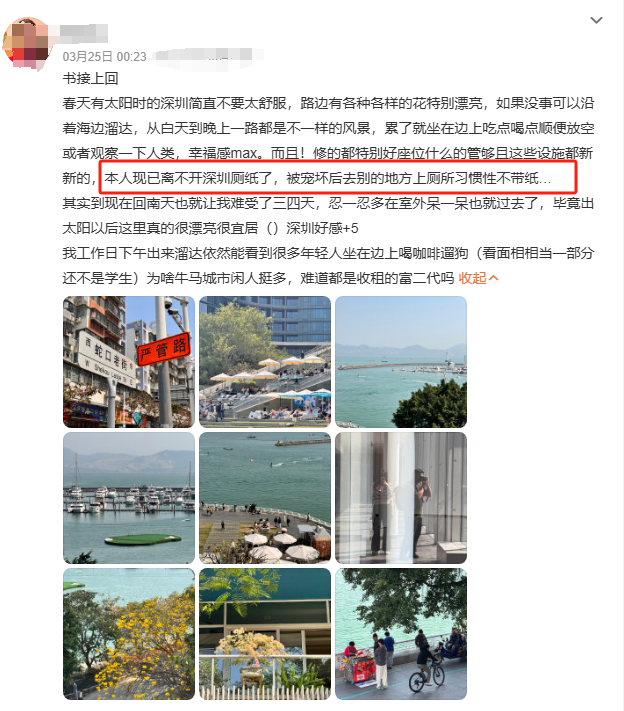
Task: Open the post timestamp 03月25日 00:23
Action: coord(105,57)
